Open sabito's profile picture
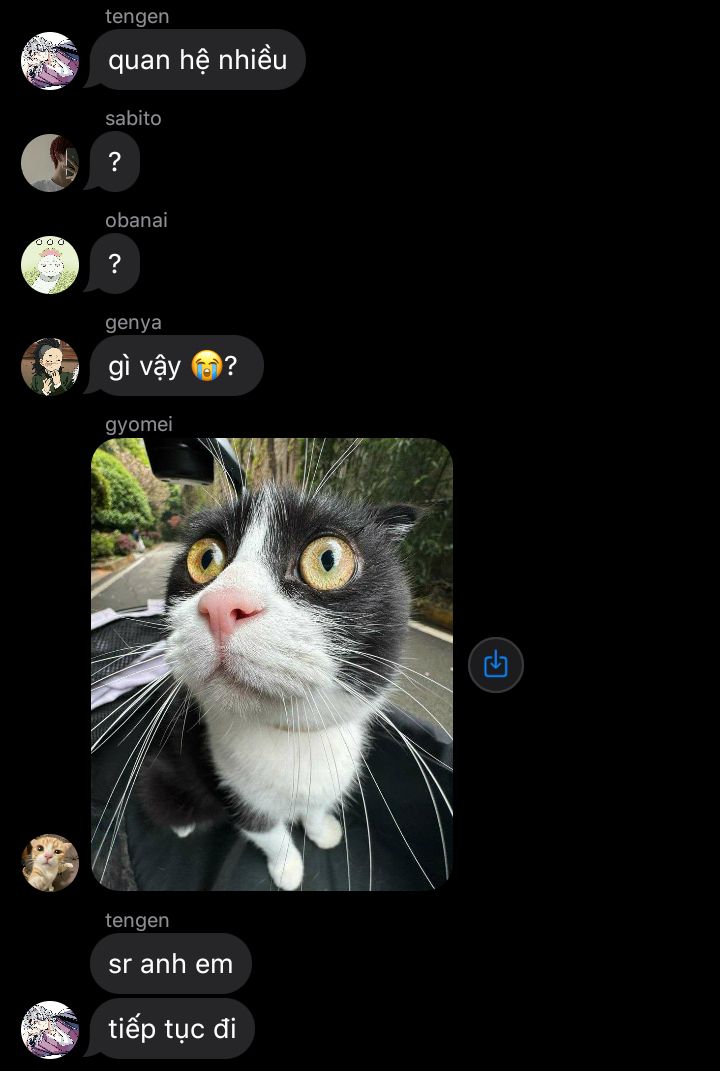Viewport: 720px width, 1071px height. coord(50,163)
